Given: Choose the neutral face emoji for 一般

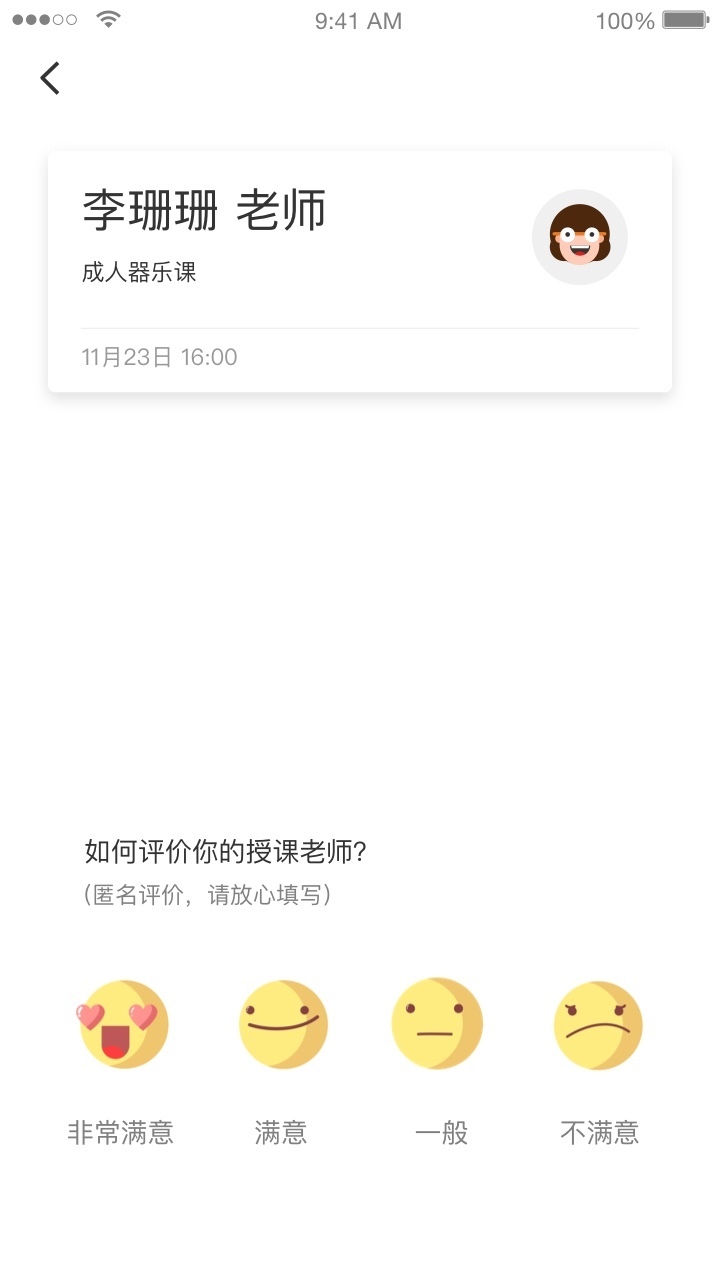Looking at the screenshot, I should coord(437,1023).
